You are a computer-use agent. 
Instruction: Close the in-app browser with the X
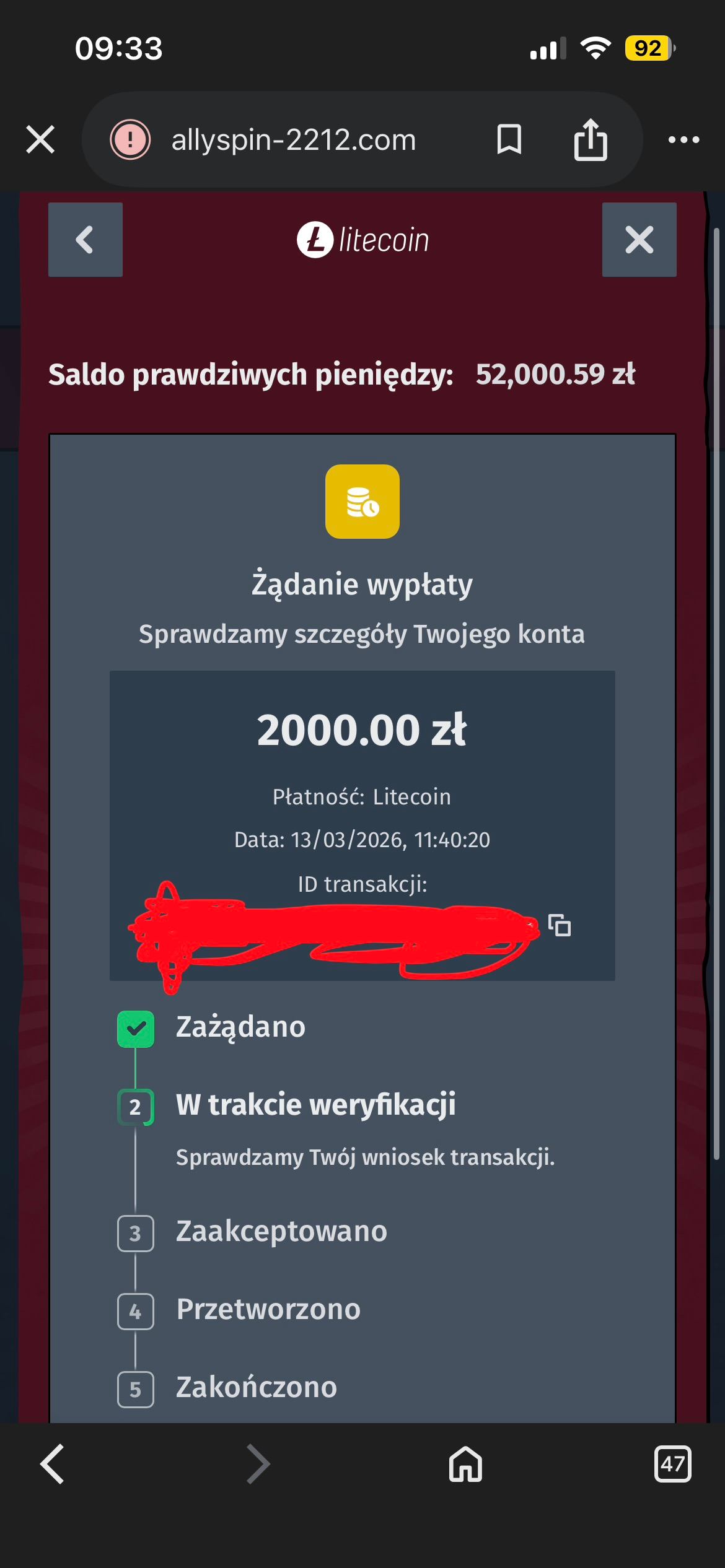[x=40, y=139]
